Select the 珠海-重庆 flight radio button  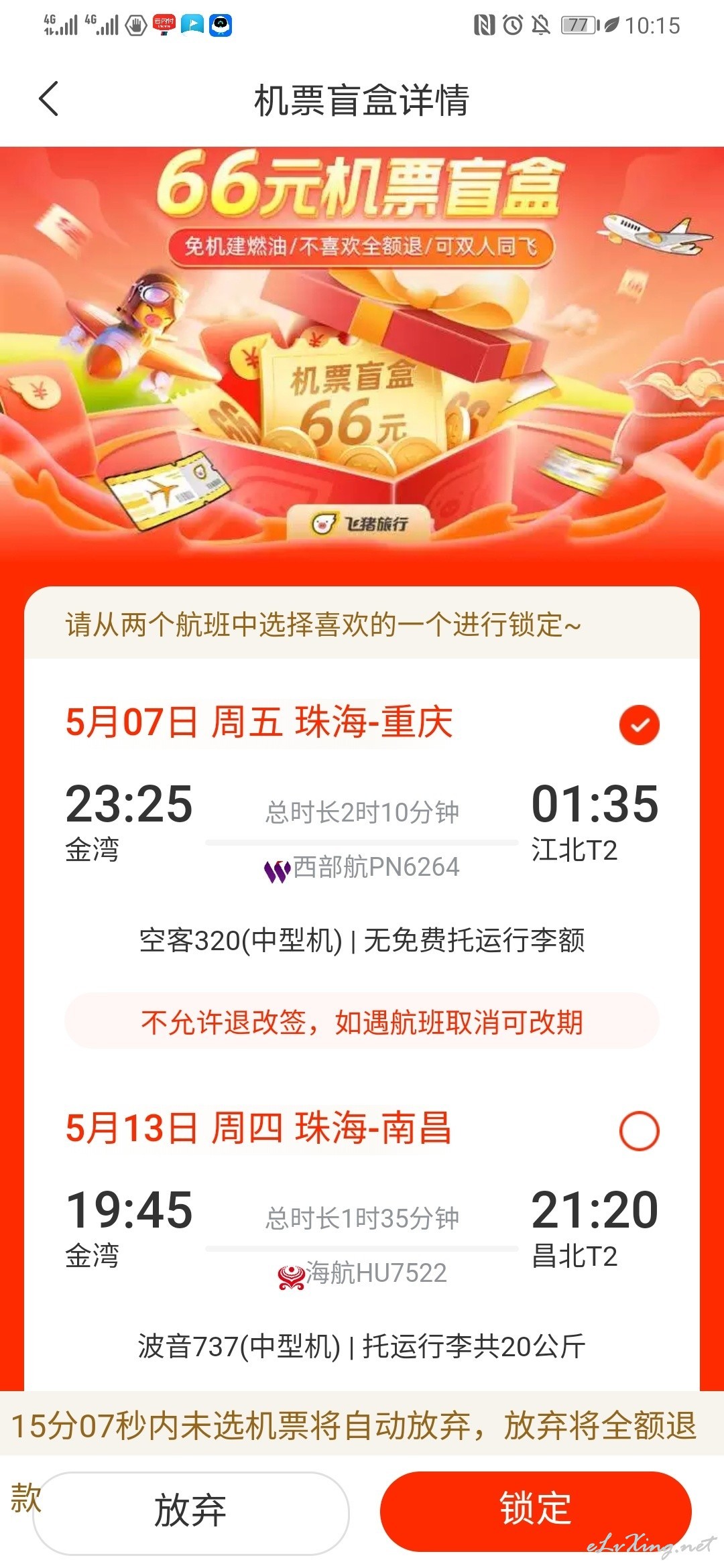click(639, 725)
